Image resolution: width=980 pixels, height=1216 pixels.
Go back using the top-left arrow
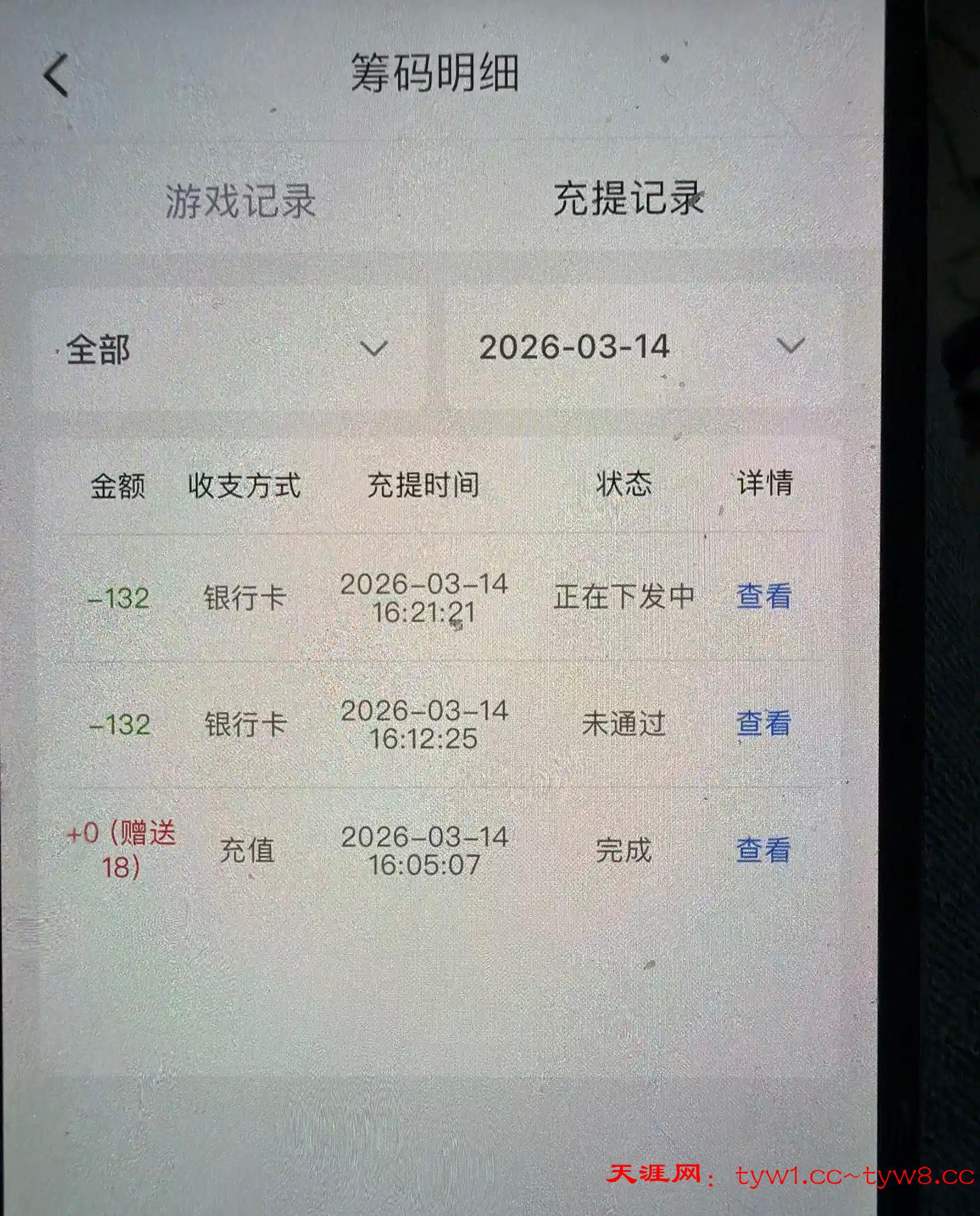pos(56,75)
